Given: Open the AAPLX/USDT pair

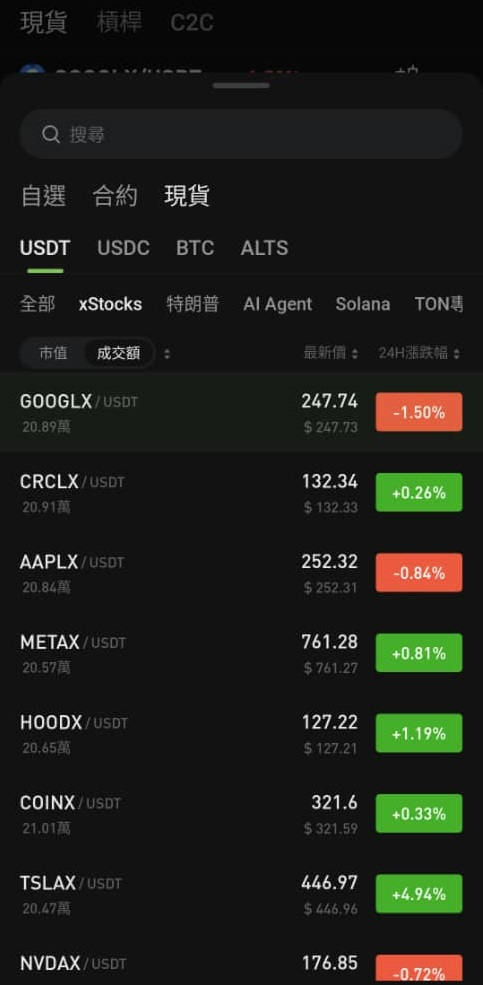Looking at the screenshot, I should (x=241, y=573).
